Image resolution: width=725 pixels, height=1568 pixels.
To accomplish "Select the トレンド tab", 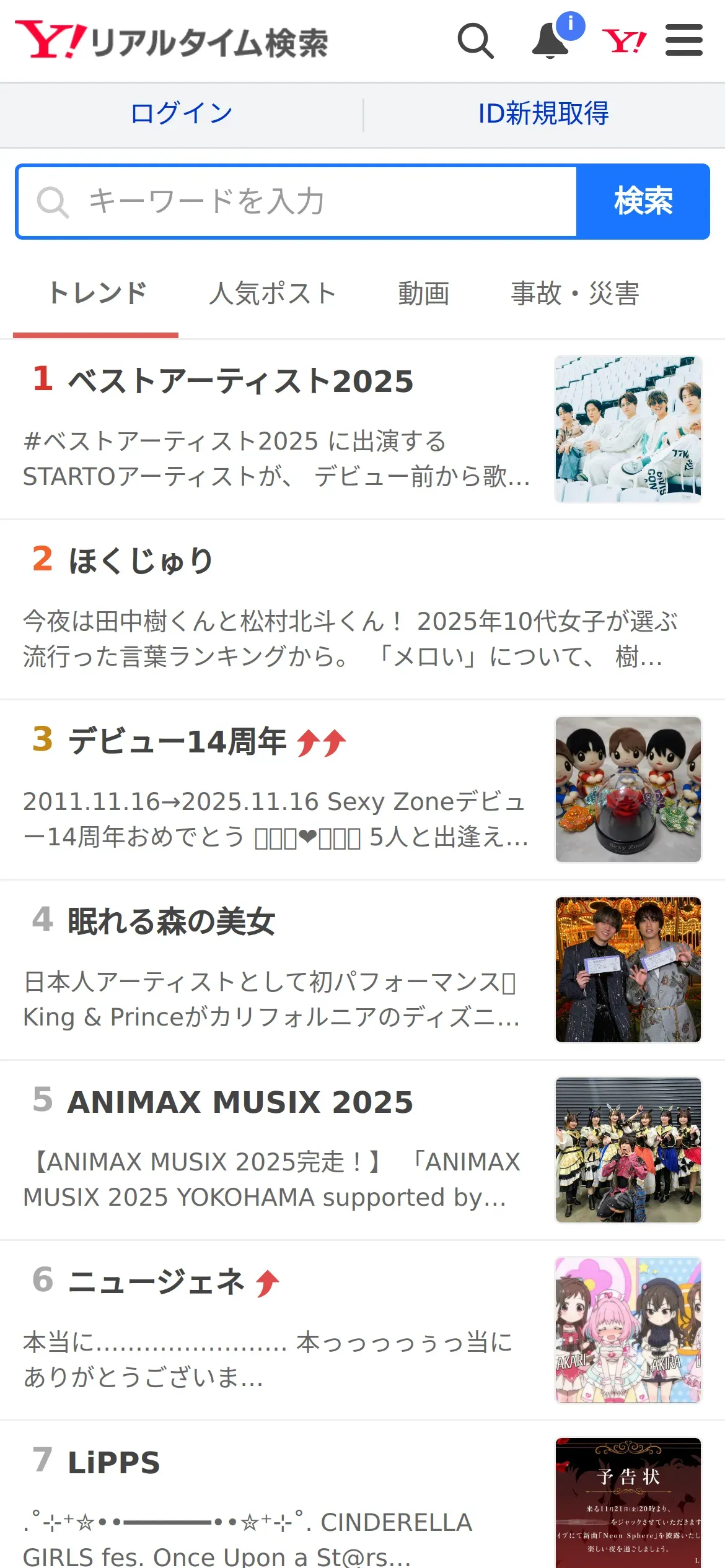I will pyautogui.click(x=97, y=294).
